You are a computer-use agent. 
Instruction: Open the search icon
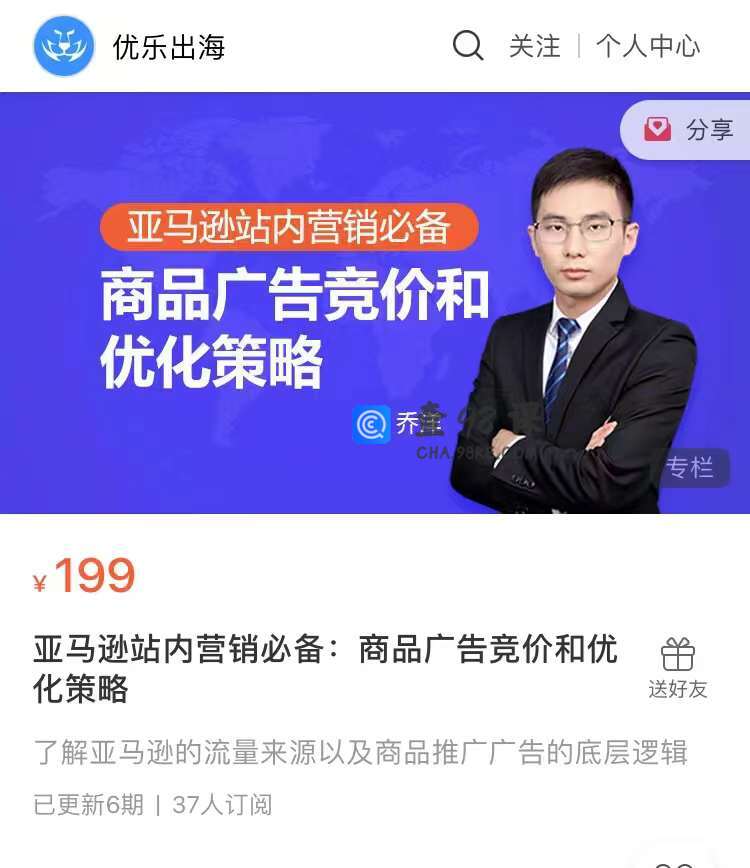467,46
